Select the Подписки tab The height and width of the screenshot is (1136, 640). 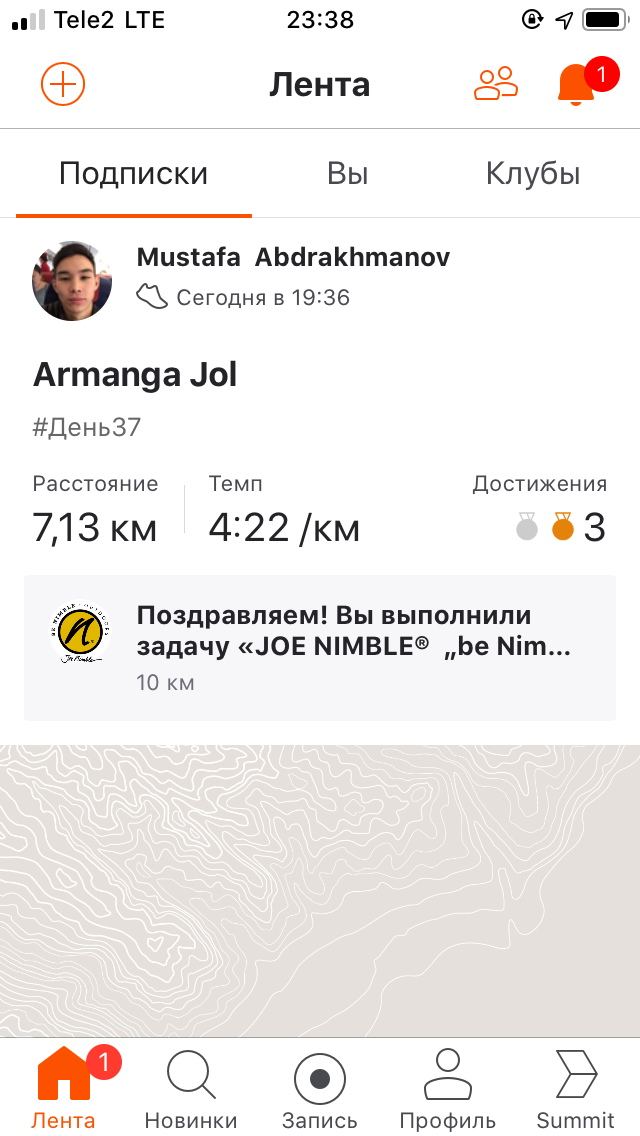[x=133, y=174]
